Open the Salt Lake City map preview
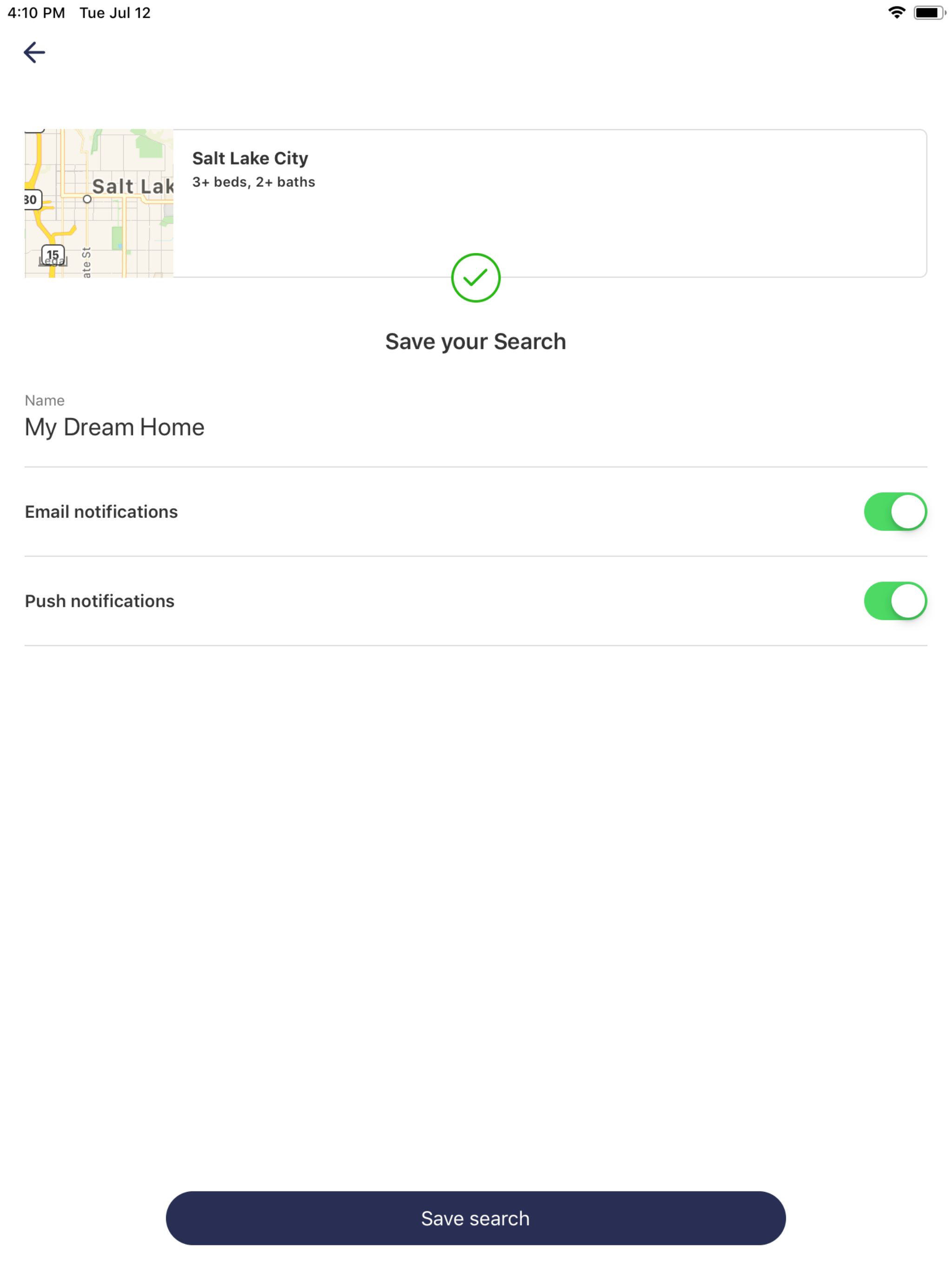 [x=98, y=204]
